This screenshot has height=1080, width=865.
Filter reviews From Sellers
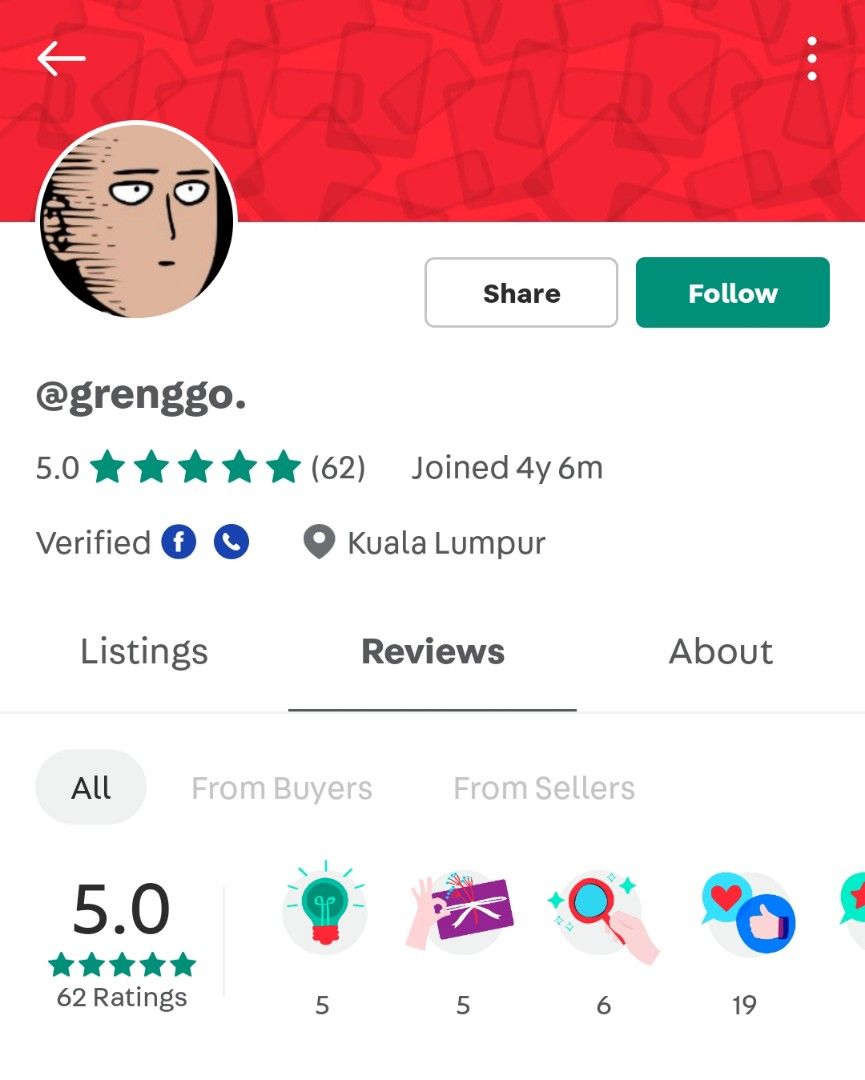click(x=544, y=788)
